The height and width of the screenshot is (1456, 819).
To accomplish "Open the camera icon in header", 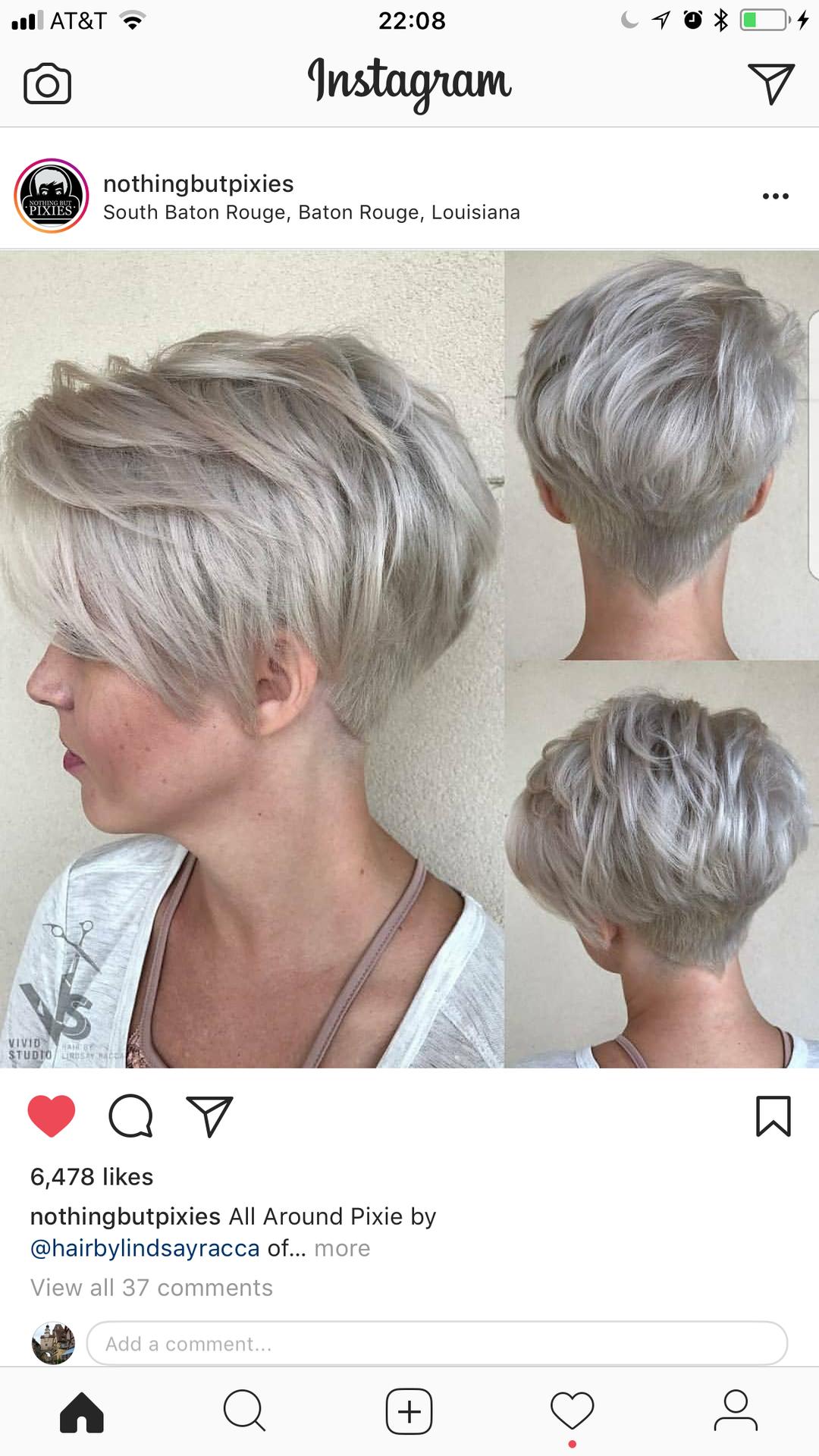I will pos(47,83).
